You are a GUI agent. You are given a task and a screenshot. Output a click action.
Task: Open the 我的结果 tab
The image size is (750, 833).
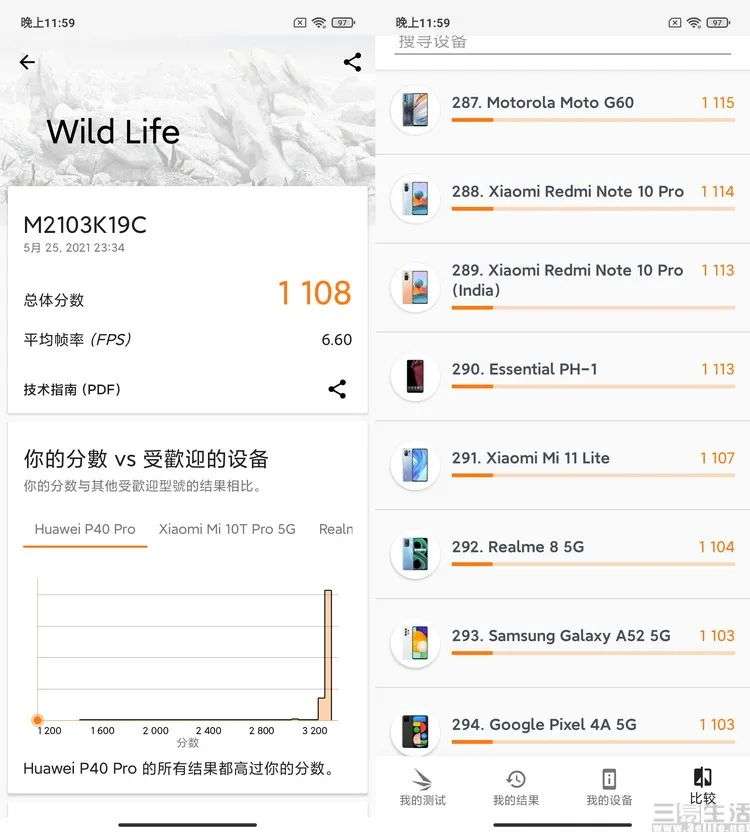coord(516,787)
